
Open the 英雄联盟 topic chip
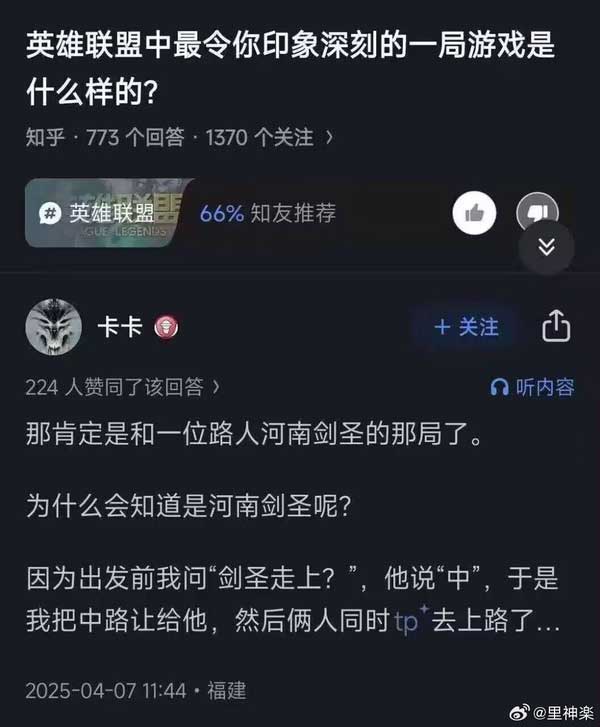pyautogui.click(x=97, y=213)
